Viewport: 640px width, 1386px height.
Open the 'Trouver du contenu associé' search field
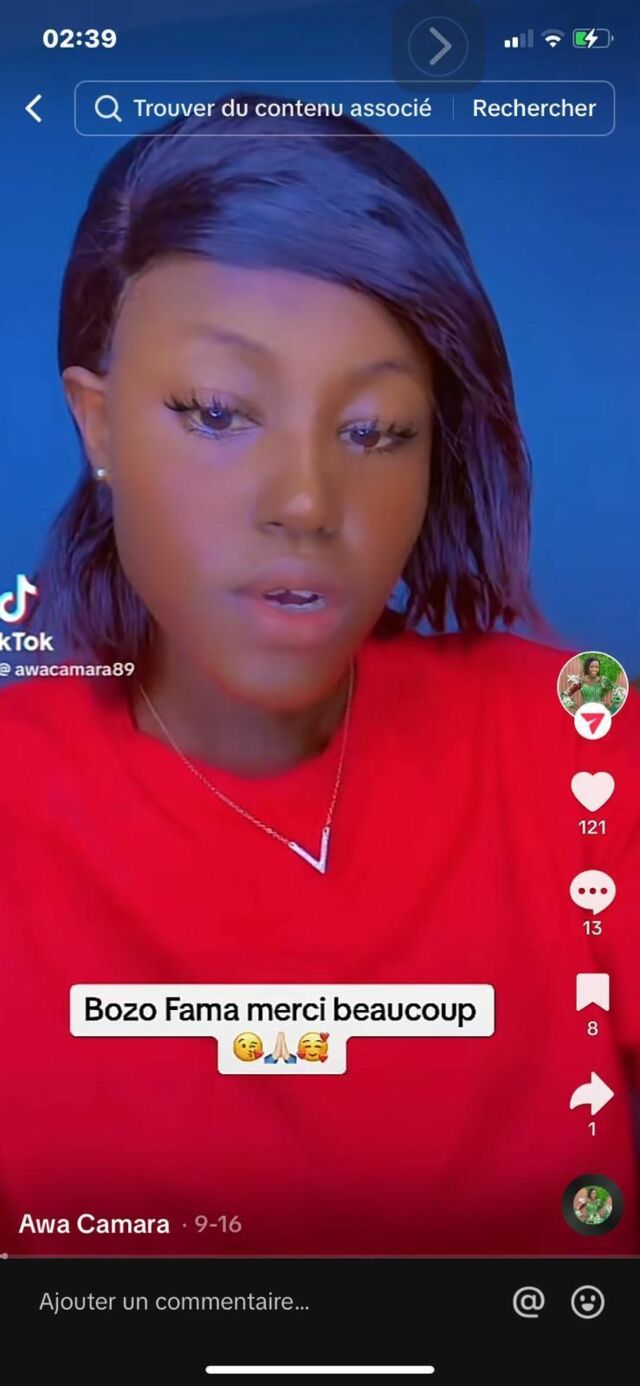coord(262,108)
